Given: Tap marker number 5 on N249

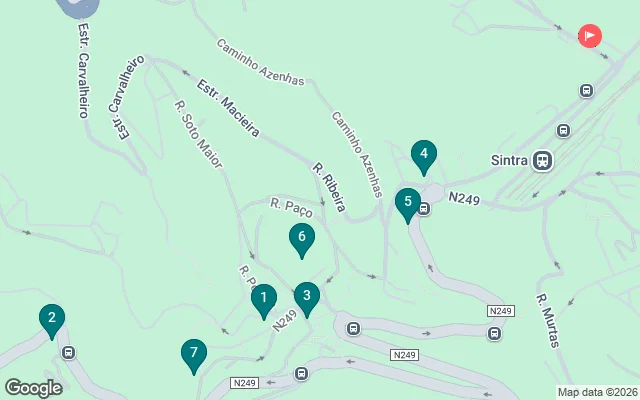Looking at the screenshot, I should pos(407,203).
